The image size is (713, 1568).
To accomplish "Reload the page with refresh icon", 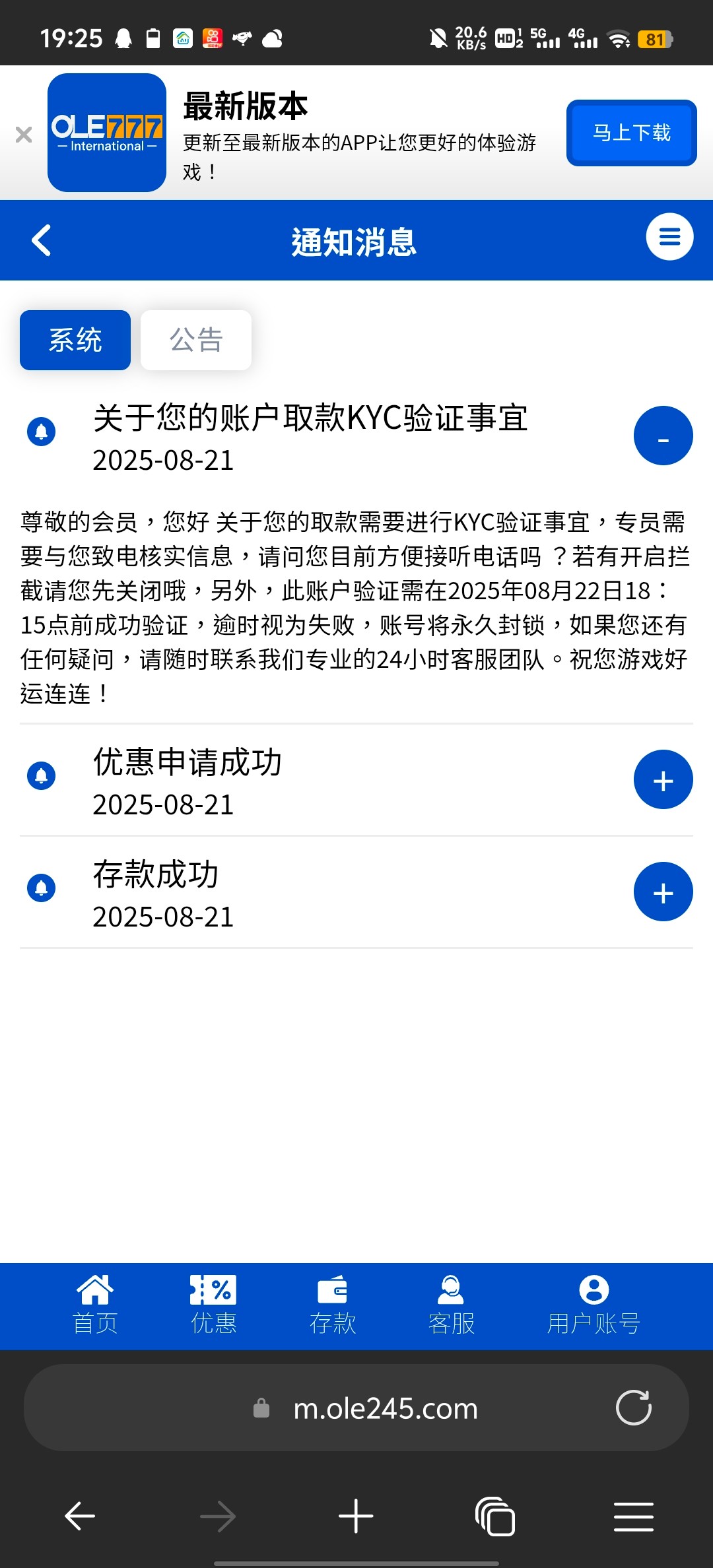I will click(634, 1408).
